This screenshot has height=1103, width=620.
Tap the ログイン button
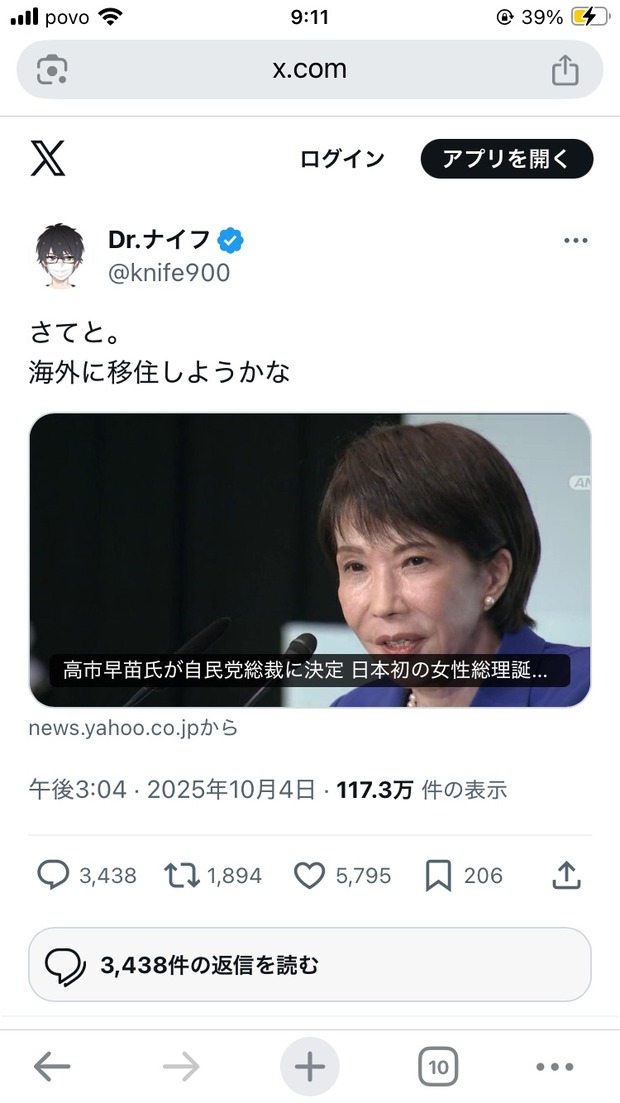point(342,159)
